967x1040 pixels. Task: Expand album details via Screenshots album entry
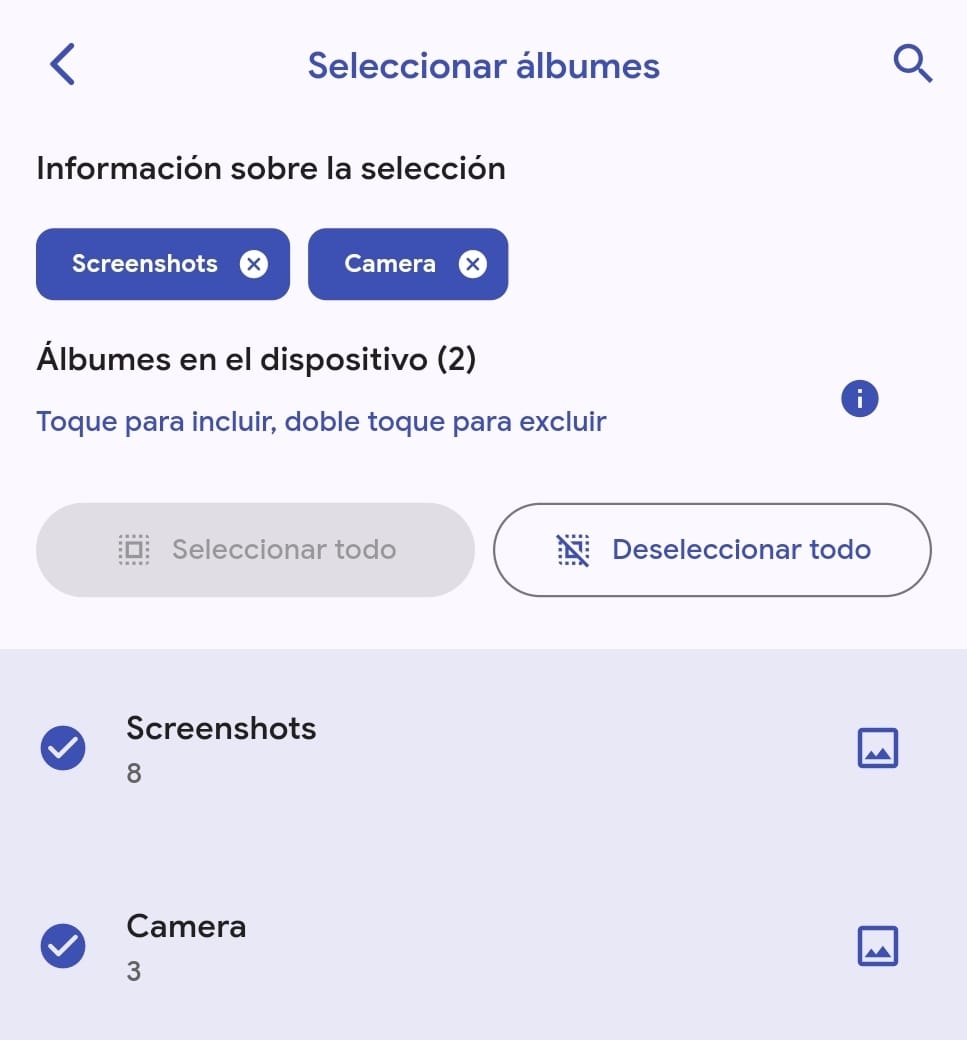(219, 728)
